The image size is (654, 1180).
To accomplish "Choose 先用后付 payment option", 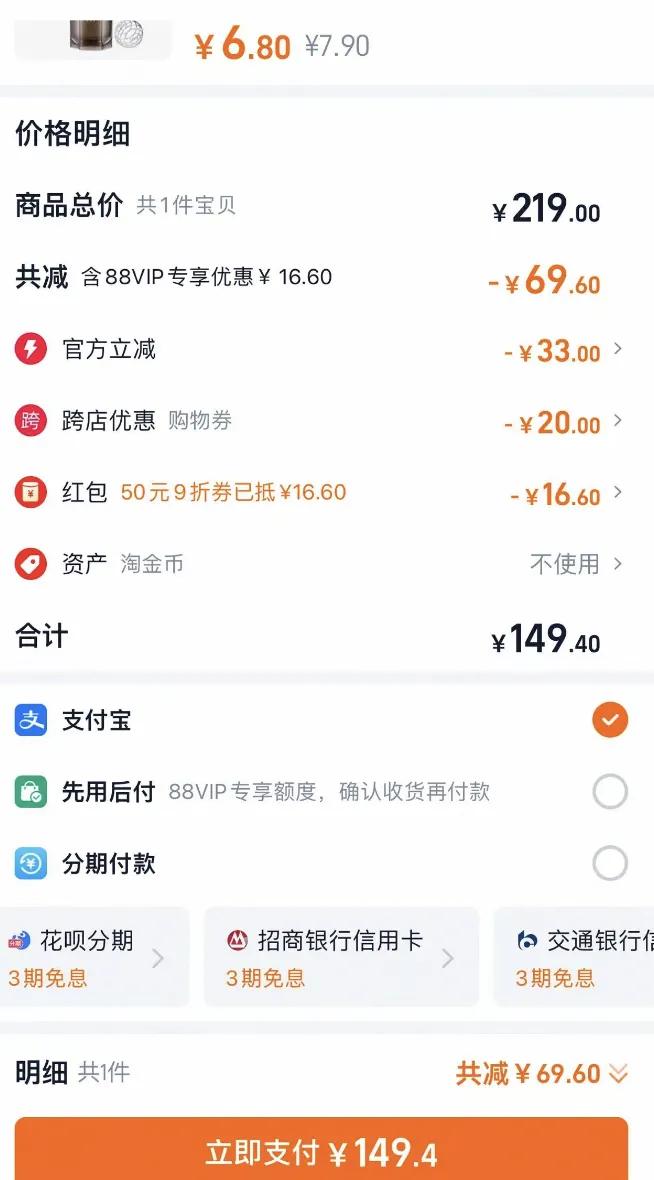I will (x=609, y=792).
